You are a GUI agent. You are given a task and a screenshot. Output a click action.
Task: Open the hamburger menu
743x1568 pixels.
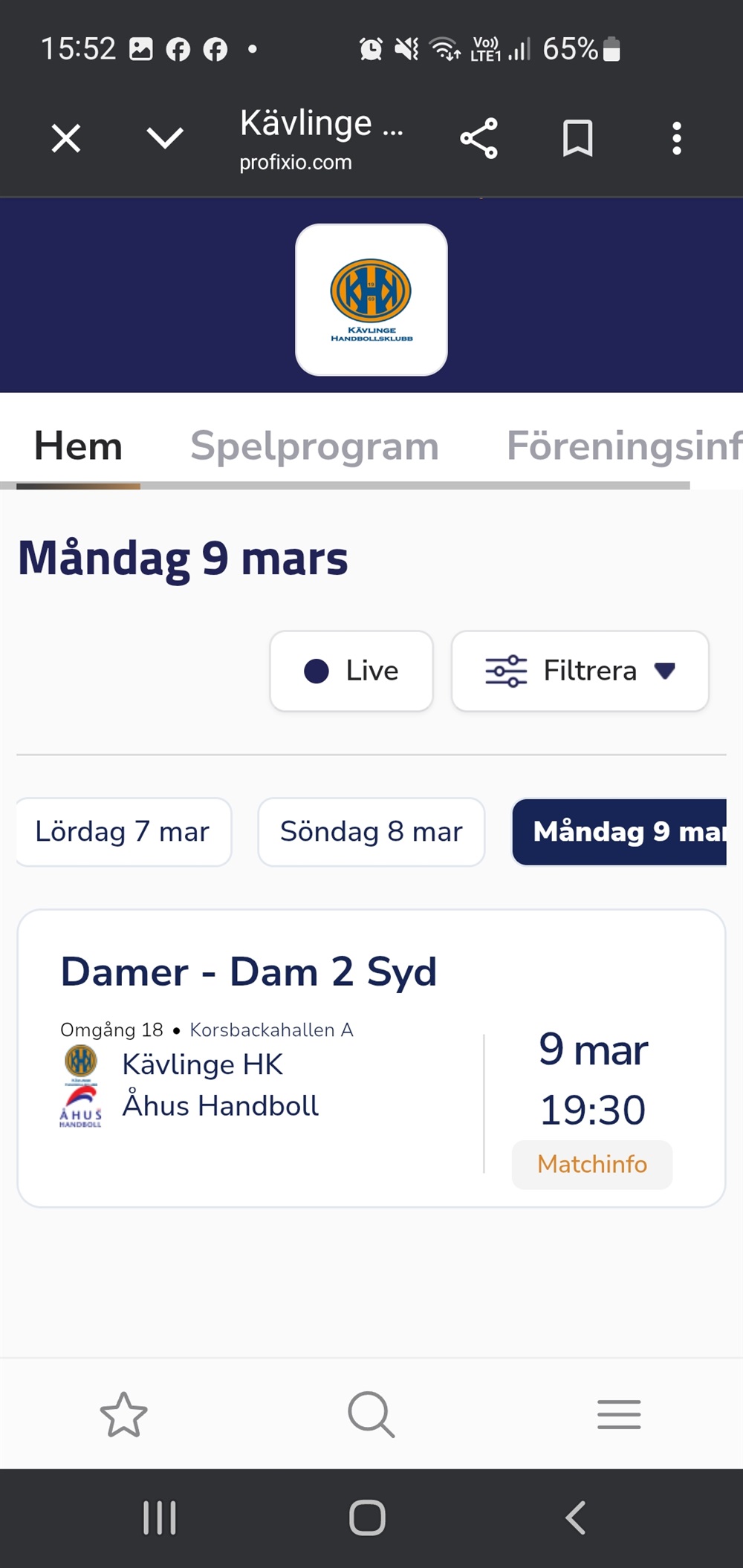(619, 1414)
